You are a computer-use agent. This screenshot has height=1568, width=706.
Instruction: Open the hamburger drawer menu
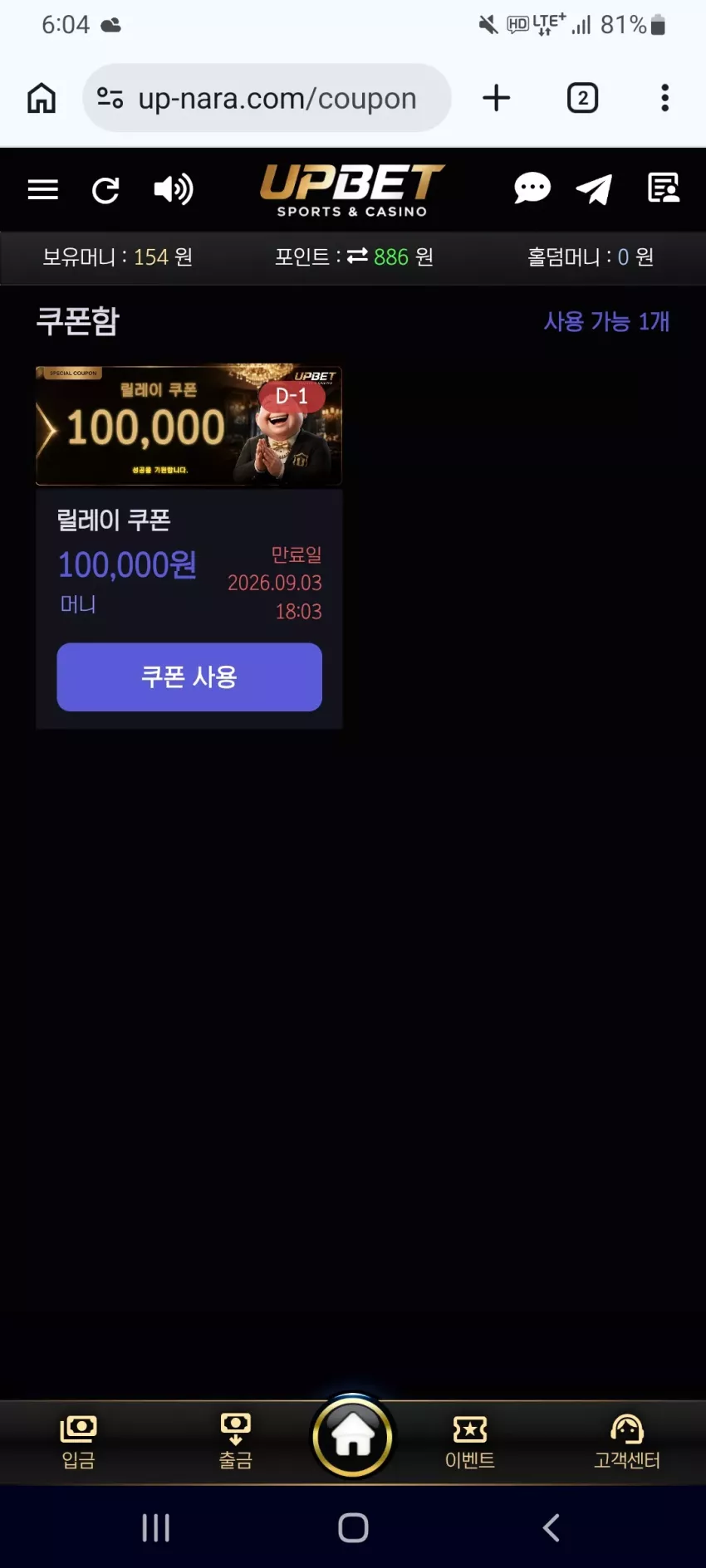[x=42, y=190]
